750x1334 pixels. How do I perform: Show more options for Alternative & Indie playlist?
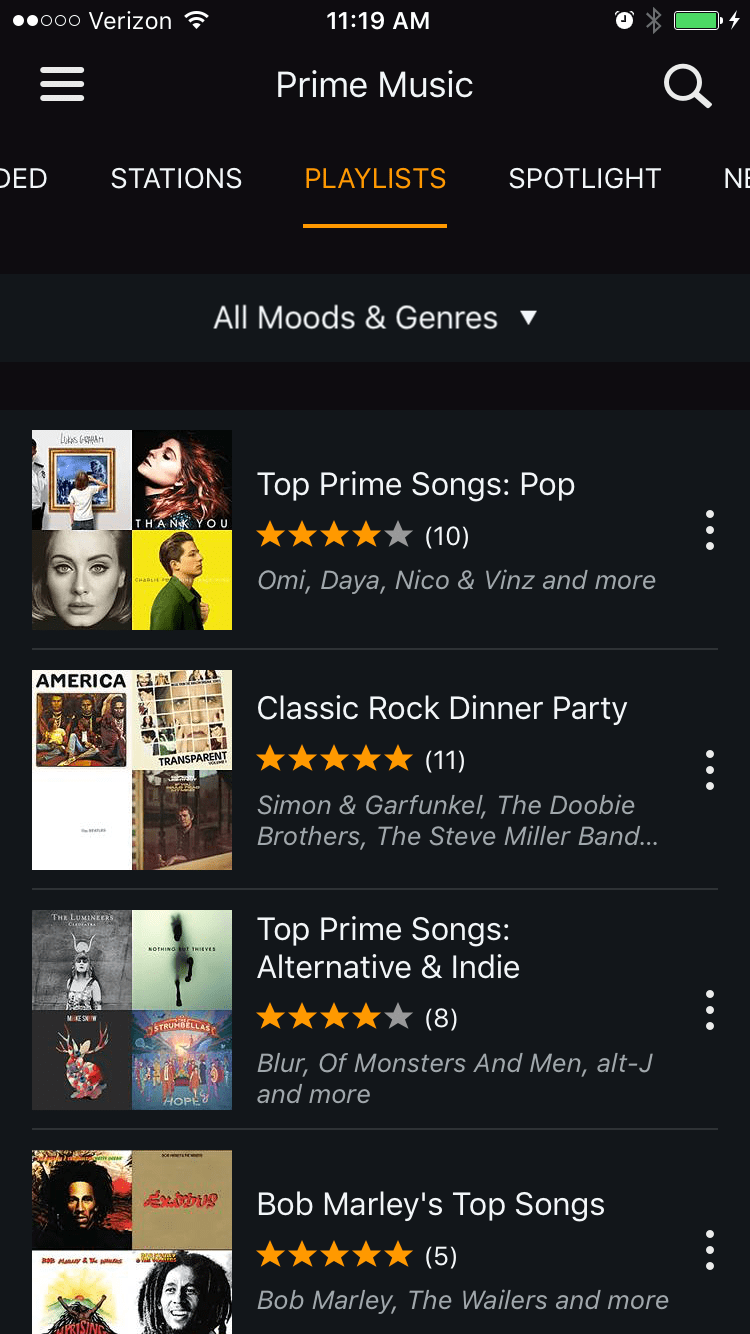coord(710,1010)
